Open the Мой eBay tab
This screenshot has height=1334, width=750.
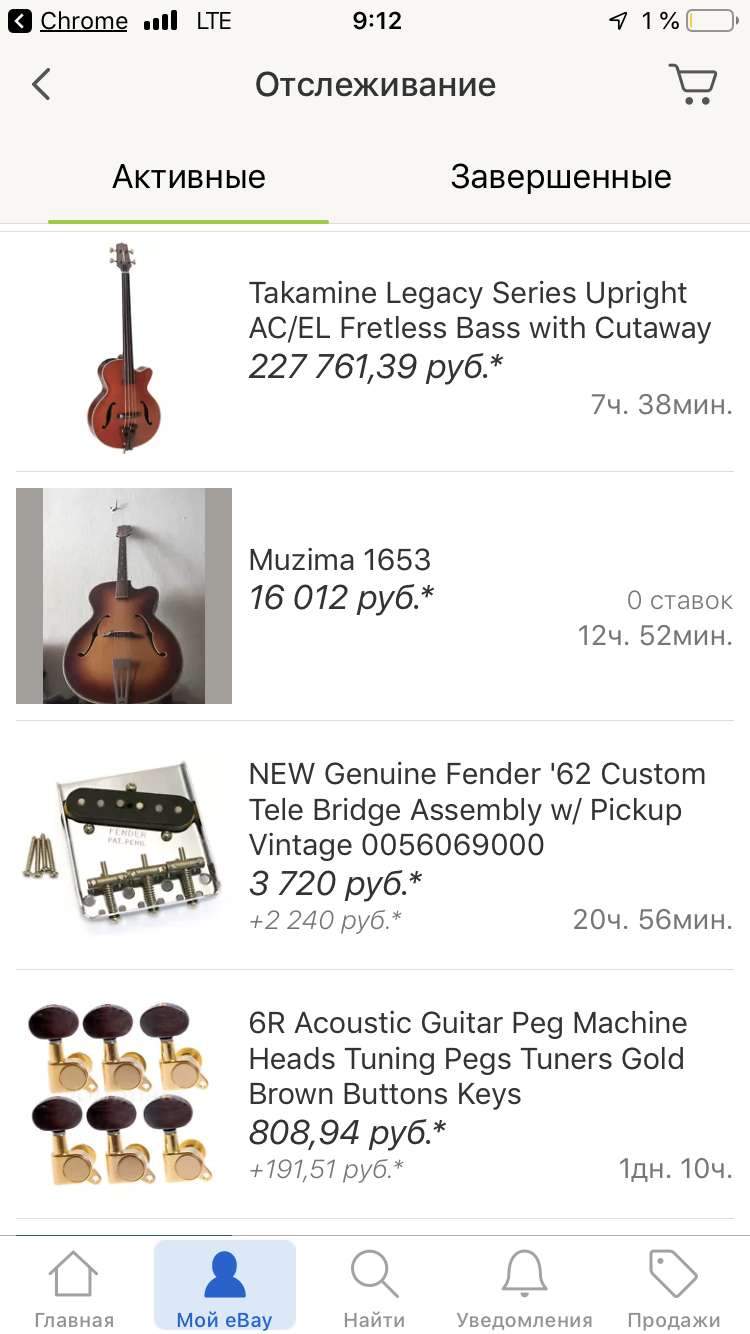coord(224,1290)
